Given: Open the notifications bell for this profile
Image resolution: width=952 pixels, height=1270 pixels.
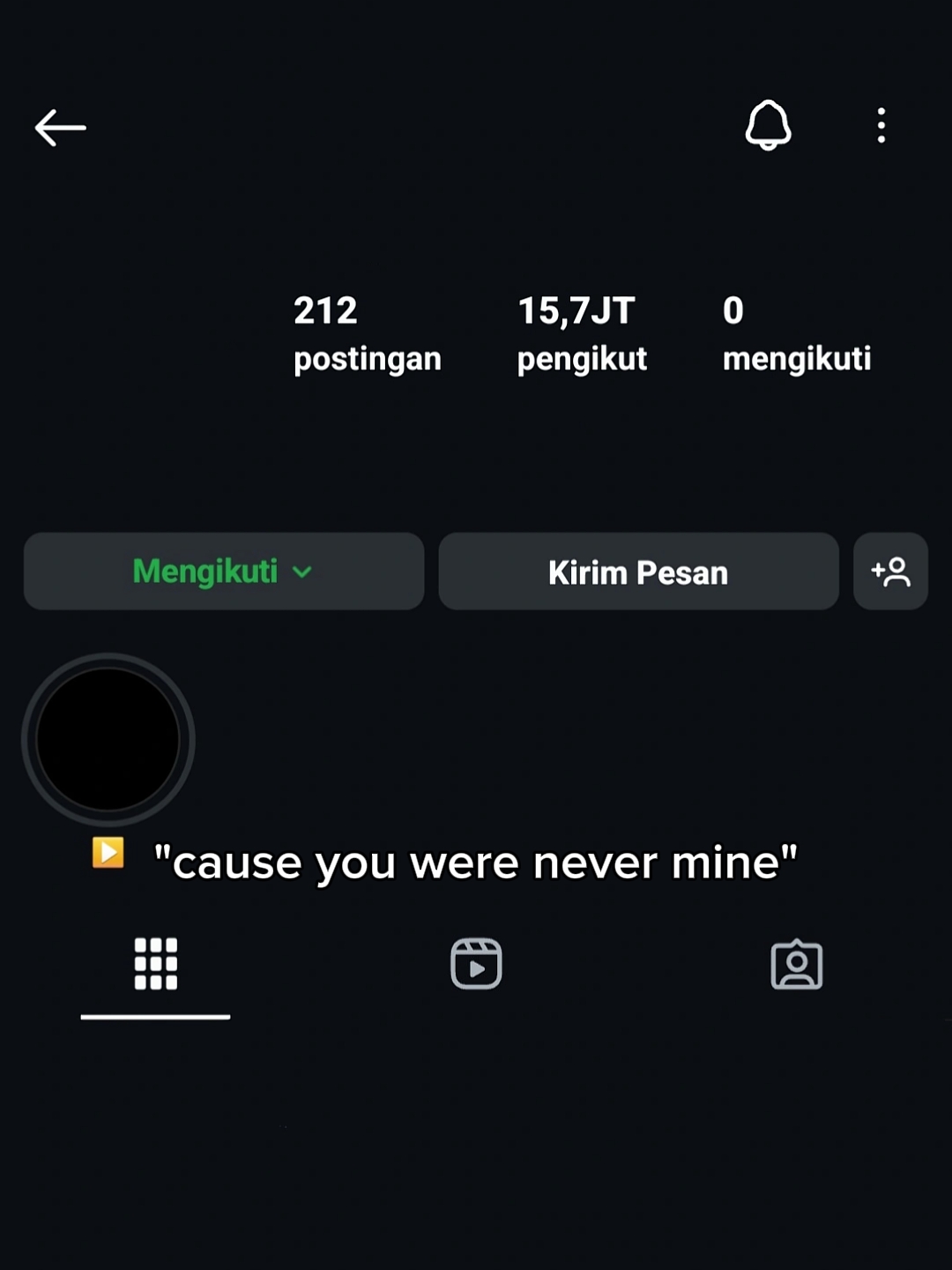Looking at the screenshot, I should (x=768, y=125).
